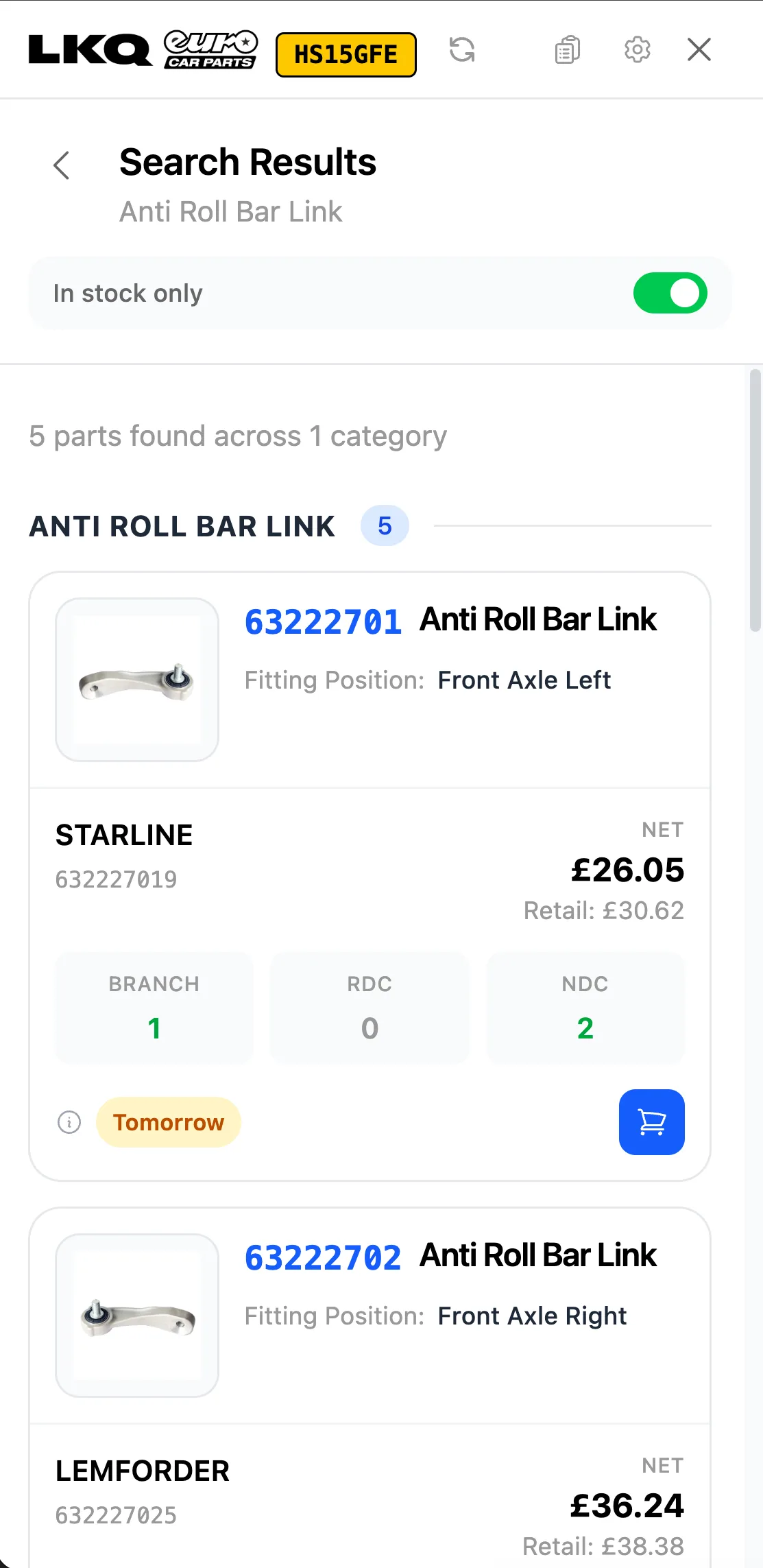Select the NDC stock tile
This screenshot has height=1568, width=763.
click(585, 1006)
